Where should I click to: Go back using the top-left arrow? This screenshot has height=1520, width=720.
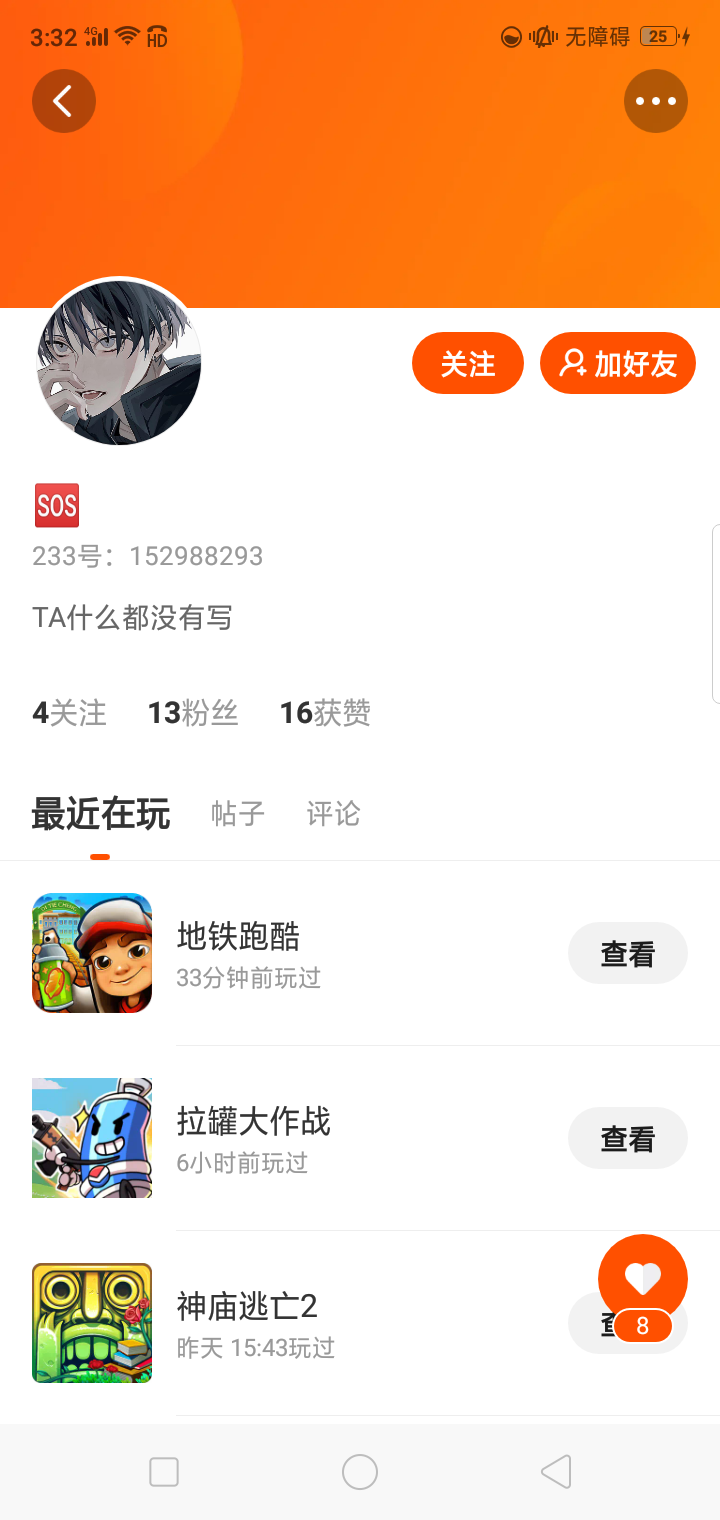tap(64, 101)
